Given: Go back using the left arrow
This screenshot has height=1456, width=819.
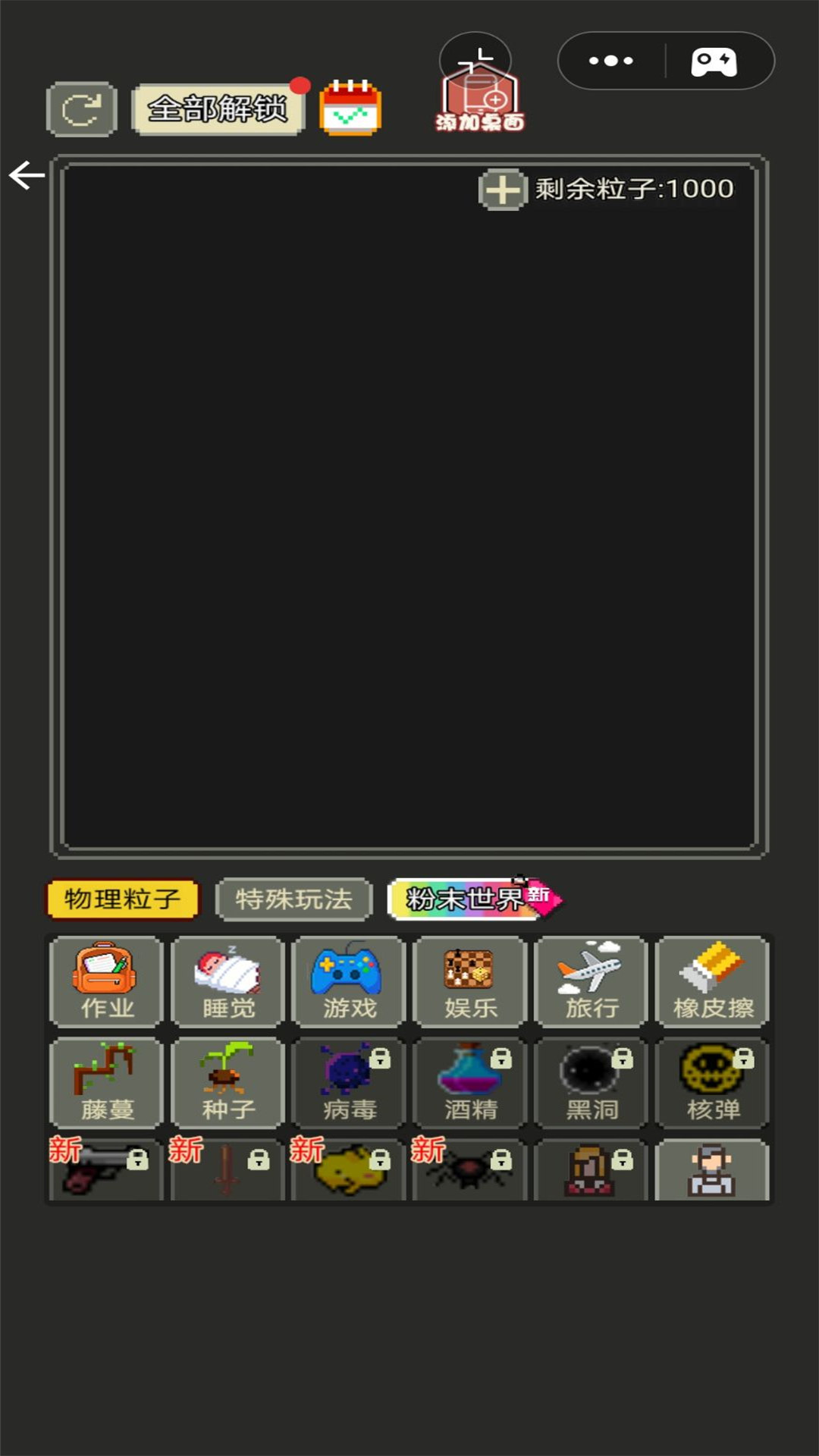Looking at the screenshot, I should coord(27,175).
